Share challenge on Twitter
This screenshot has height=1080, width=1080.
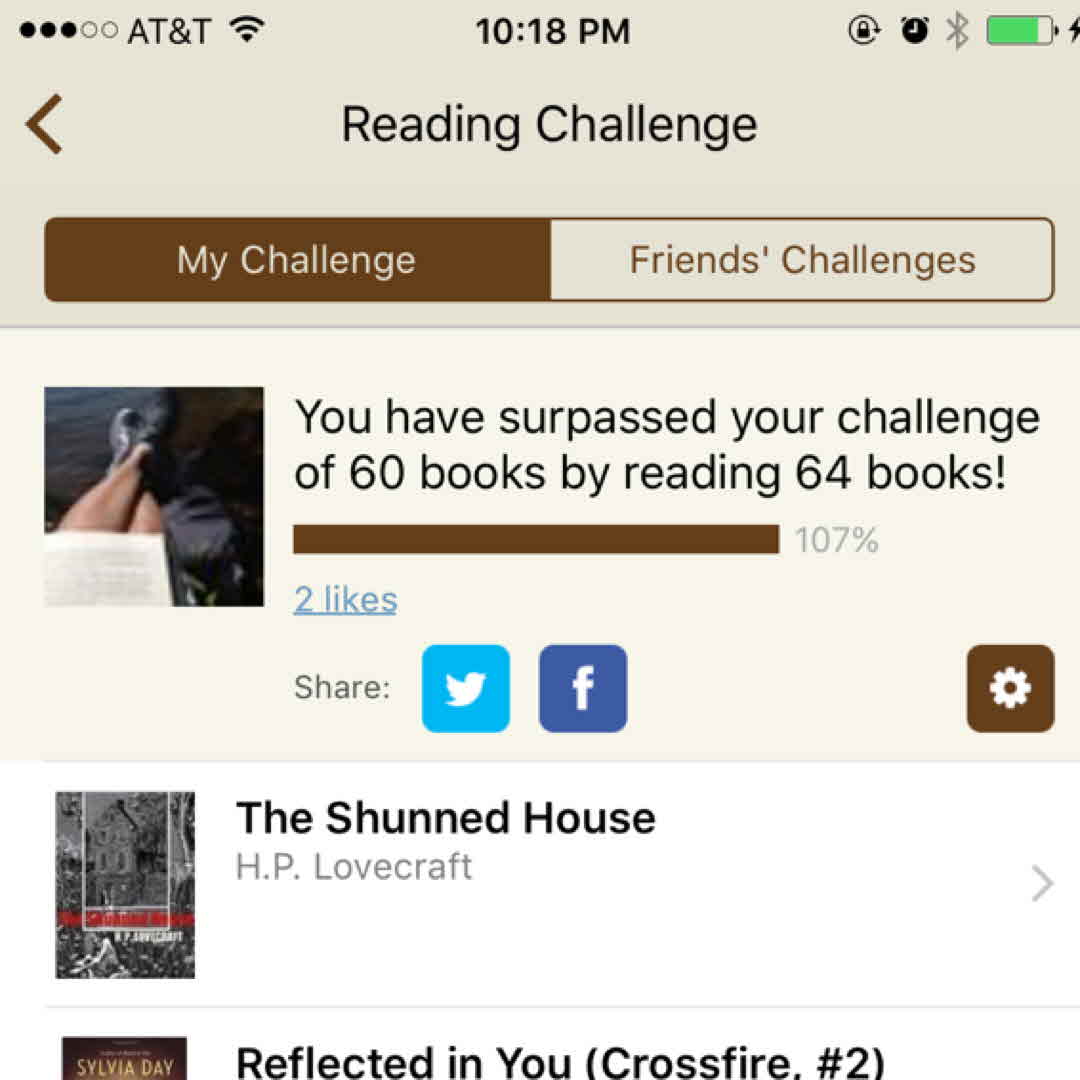[466, 688]
